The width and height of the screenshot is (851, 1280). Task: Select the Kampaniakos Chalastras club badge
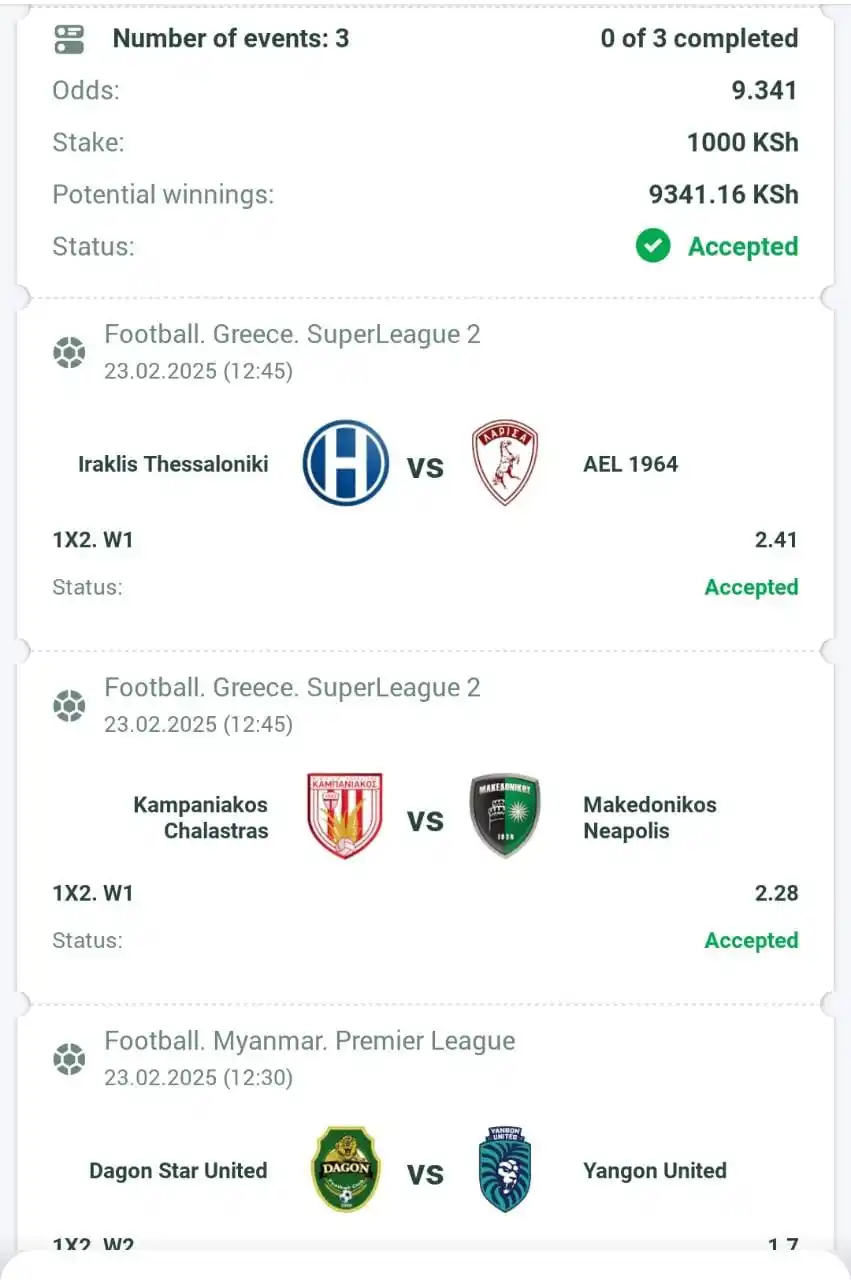[344, 816]
